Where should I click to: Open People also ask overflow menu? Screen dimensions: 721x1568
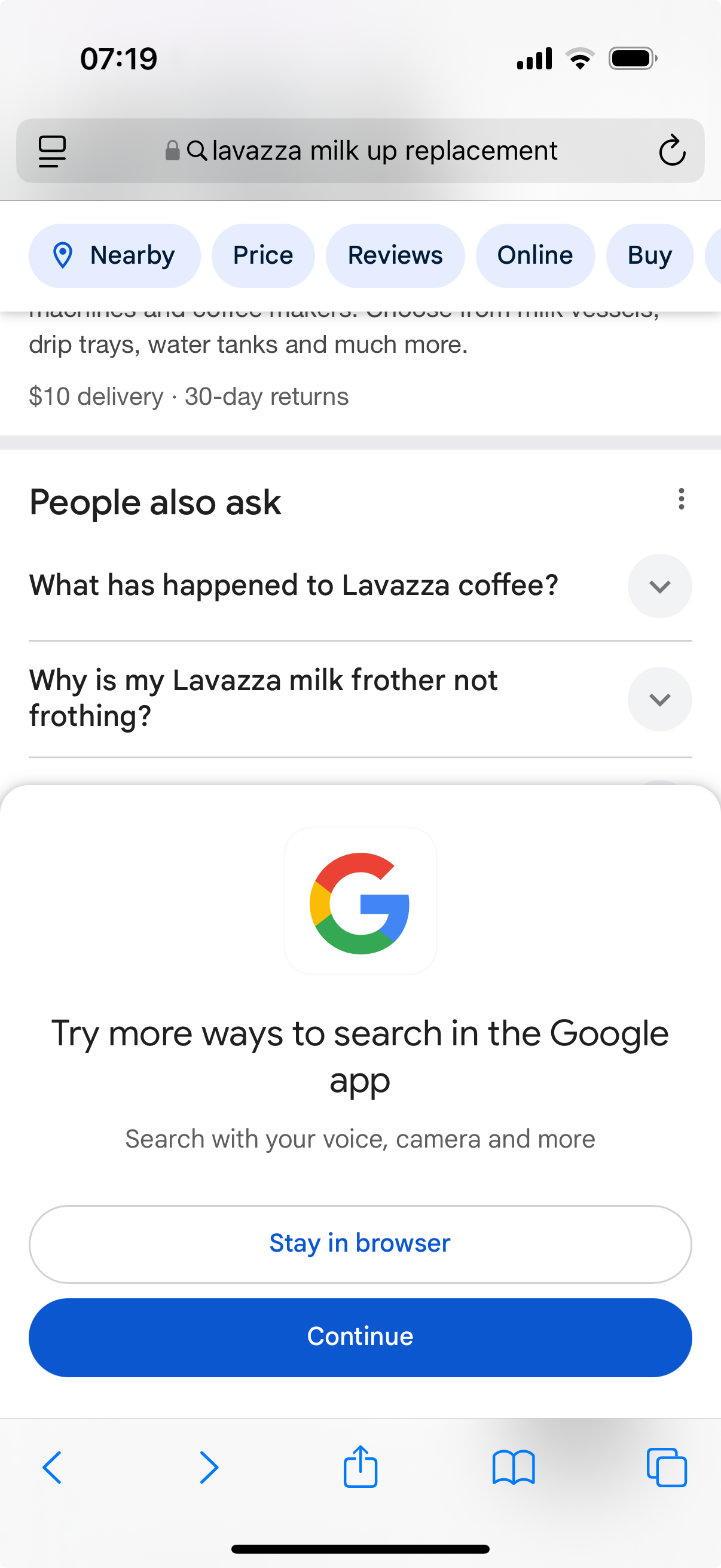(x=681, y=499)
